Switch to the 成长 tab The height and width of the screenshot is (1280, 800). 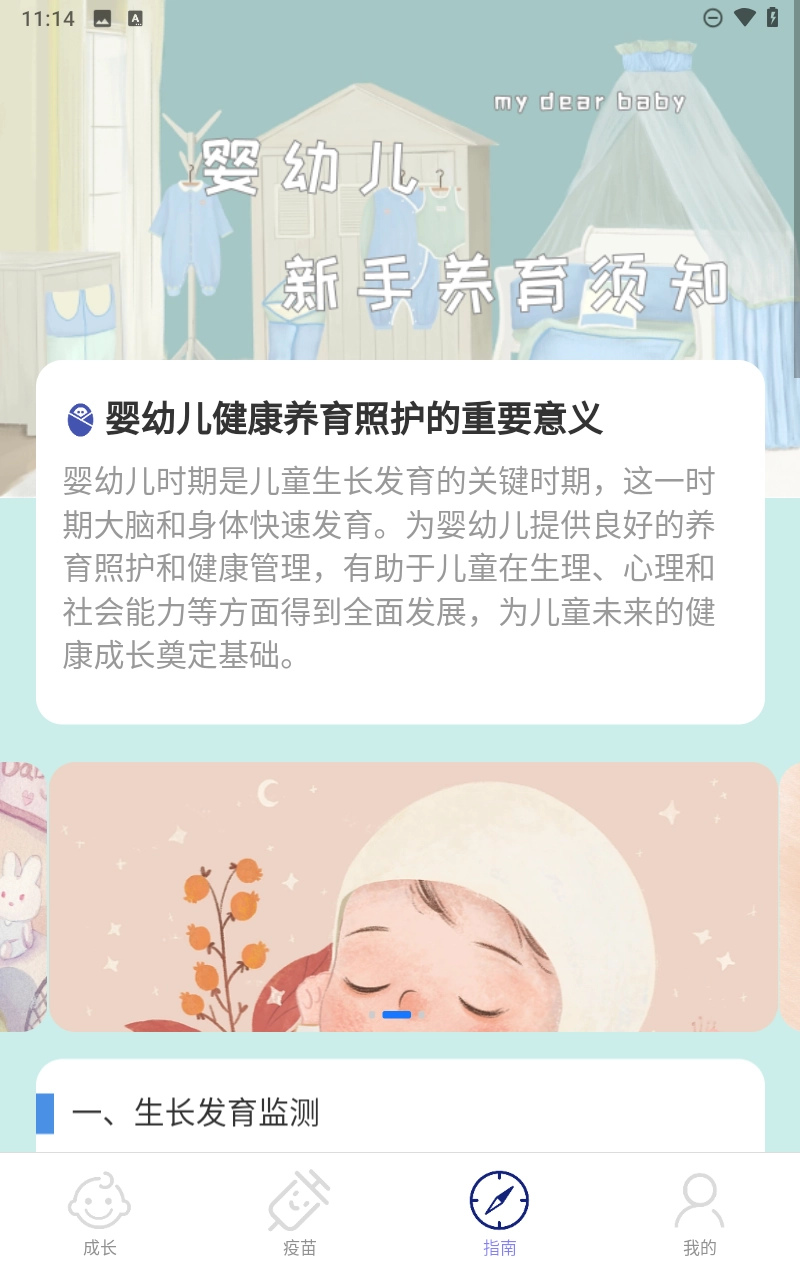tap(100, 1214)
